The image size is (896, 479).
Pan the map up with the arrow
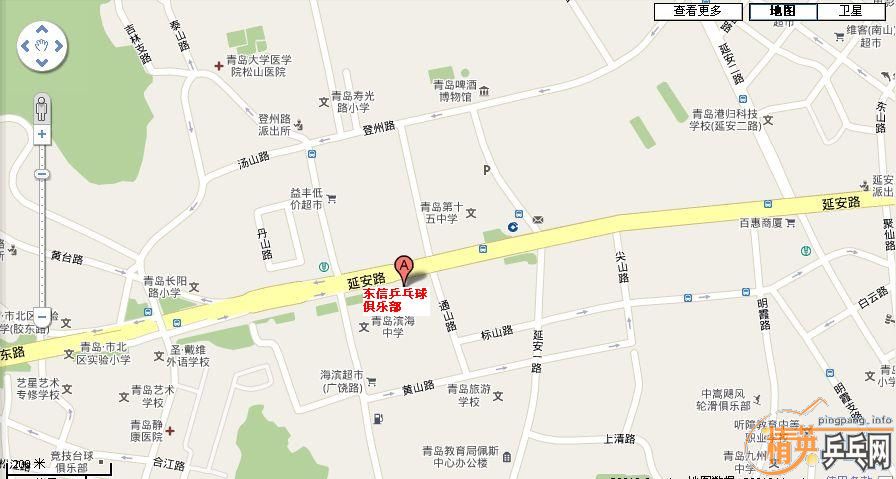pyautogui.click(x=42, y=30)
